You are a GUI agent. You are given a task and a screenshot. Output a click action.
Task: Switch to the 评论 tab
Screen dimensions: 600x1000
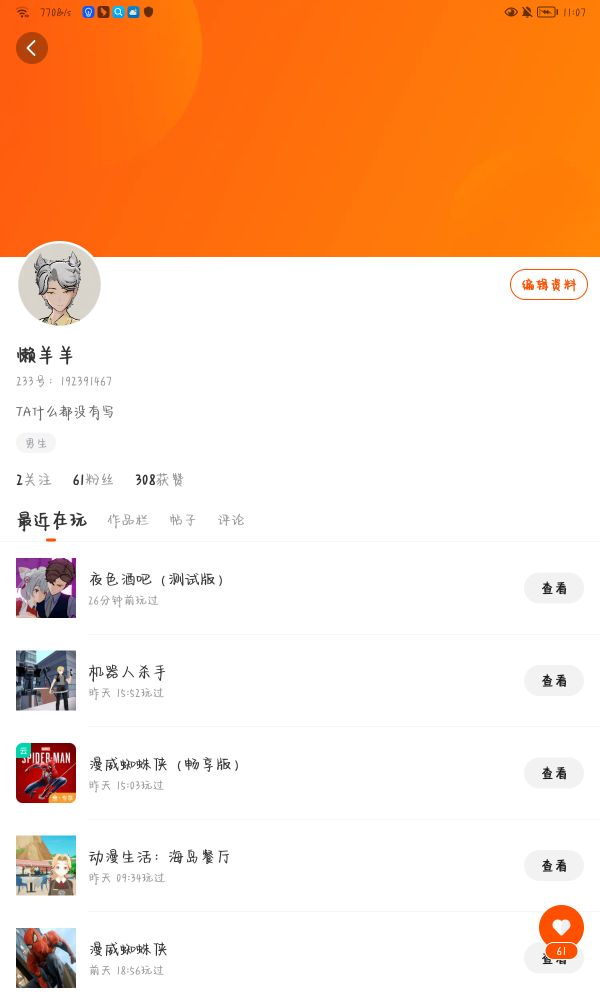[231, 520]
